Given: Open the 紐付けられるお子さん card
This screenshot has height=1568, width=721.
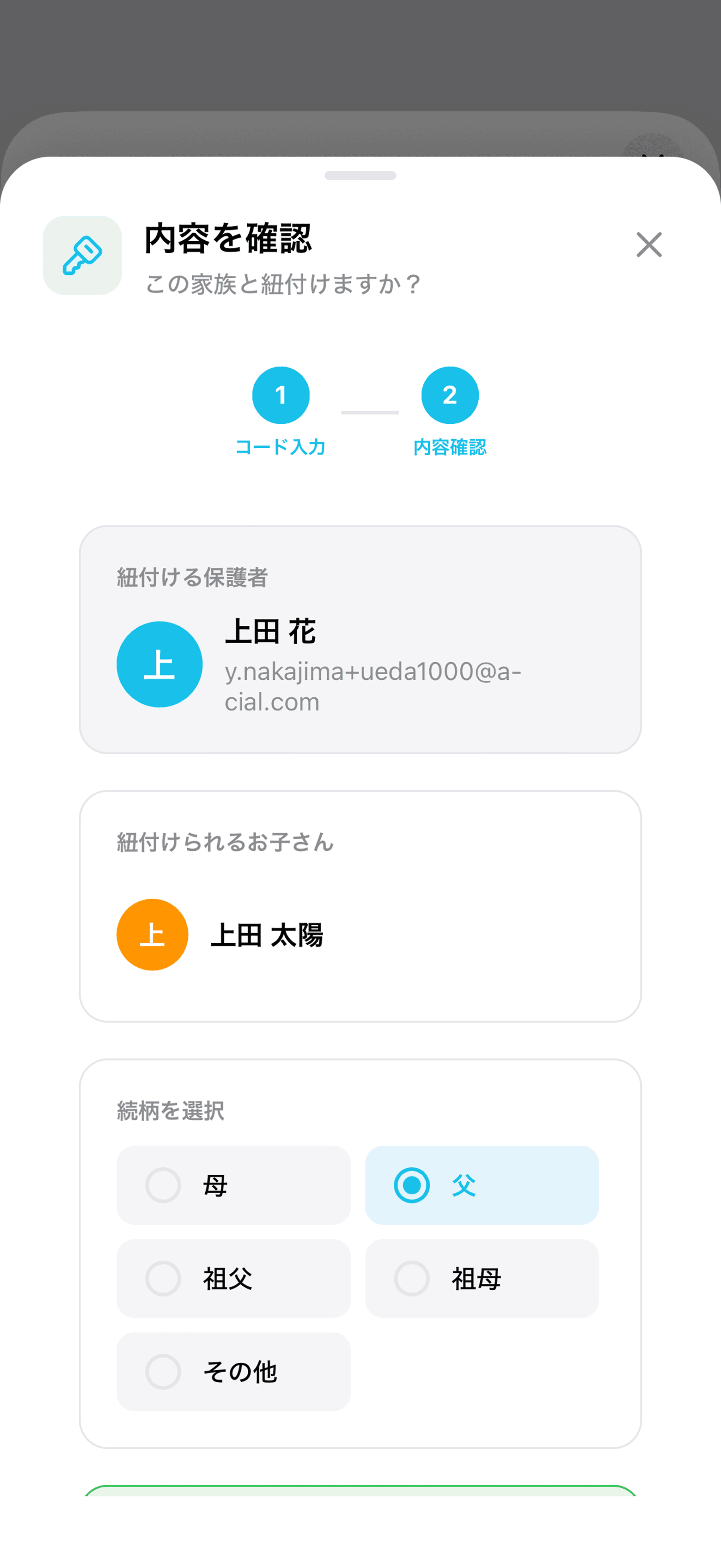Looking at the screenshot, I should click(x=360, y=907).
